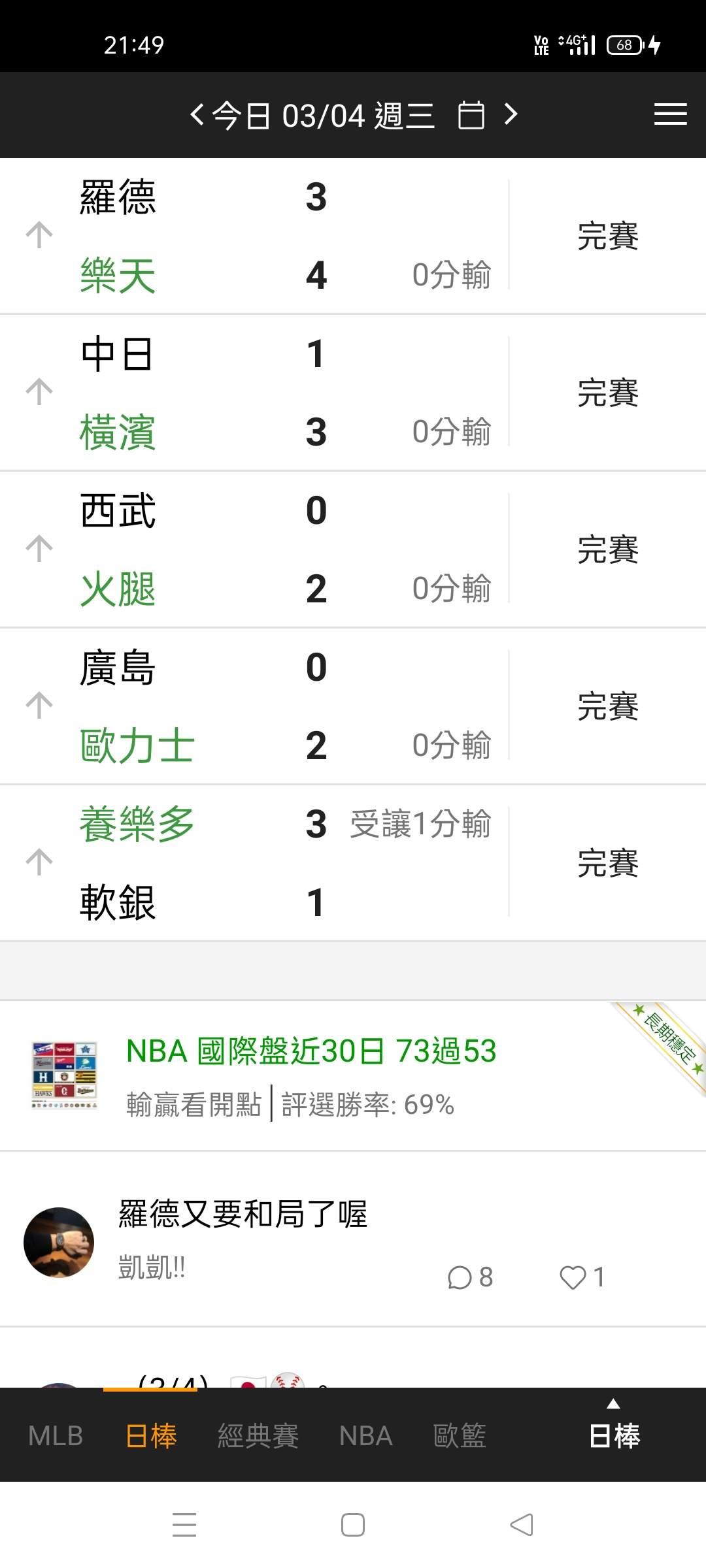Select the 日棒 tab in the bottom bar
706x1568 pixels.
tap(151, 1436)
